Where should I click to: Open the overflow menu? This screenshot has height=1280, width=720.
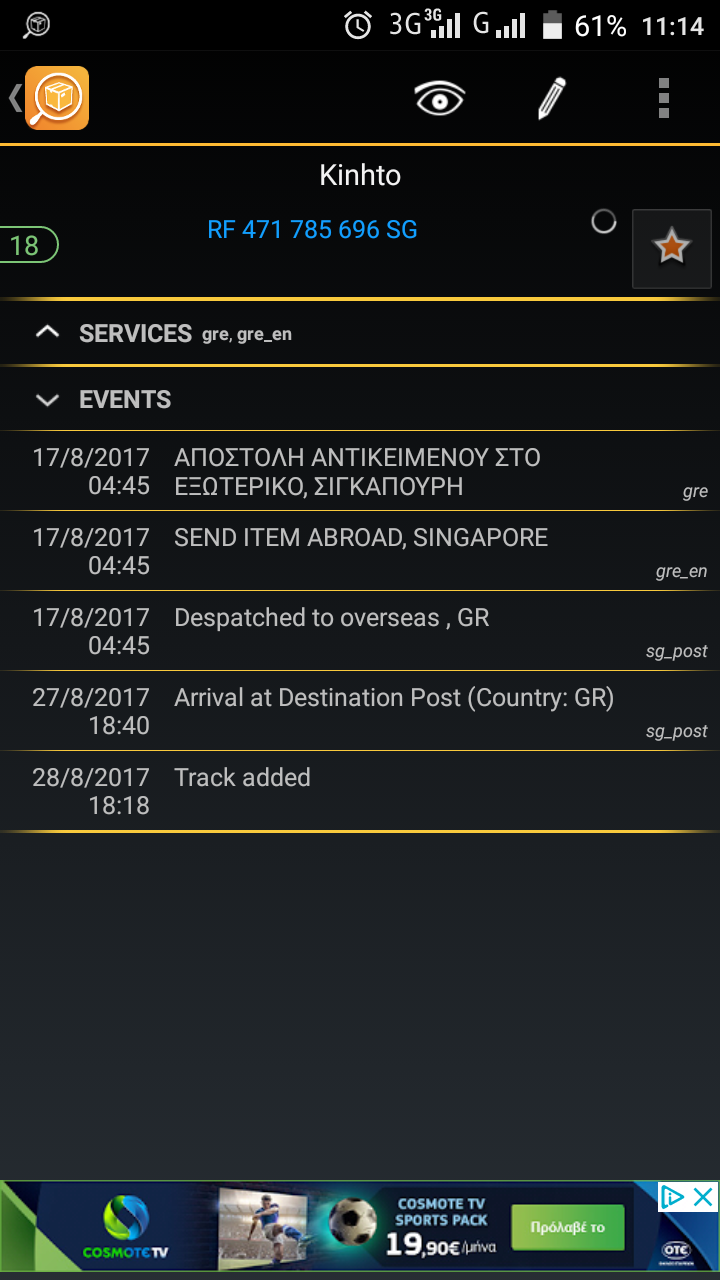point(664,98)
